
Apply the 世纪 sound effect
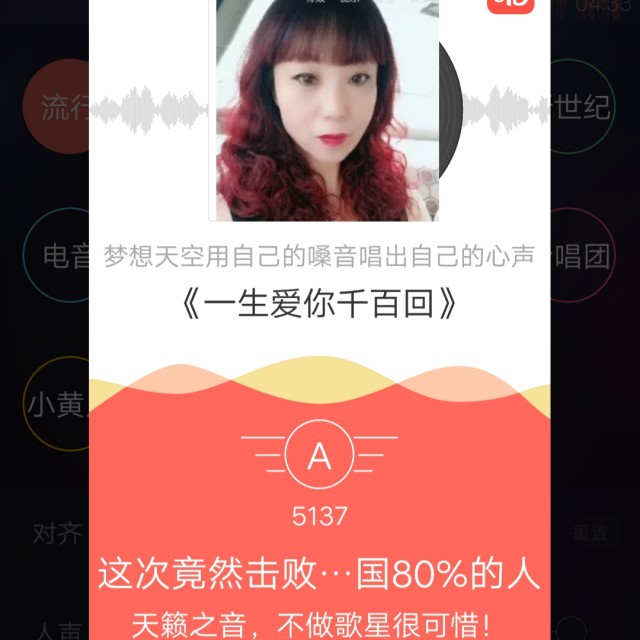coord(583,108)
